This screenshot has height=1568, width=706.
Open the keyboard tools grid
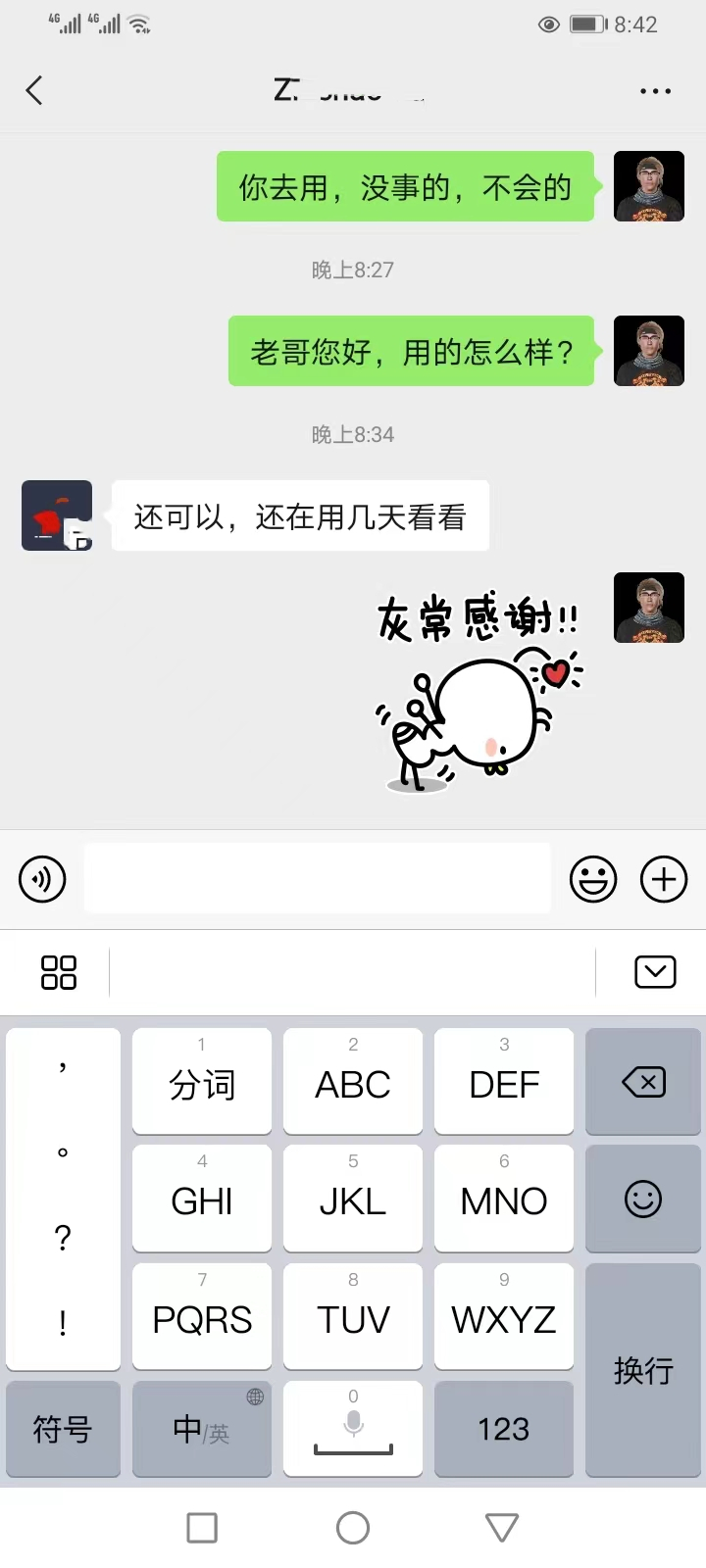pos(58,972)
